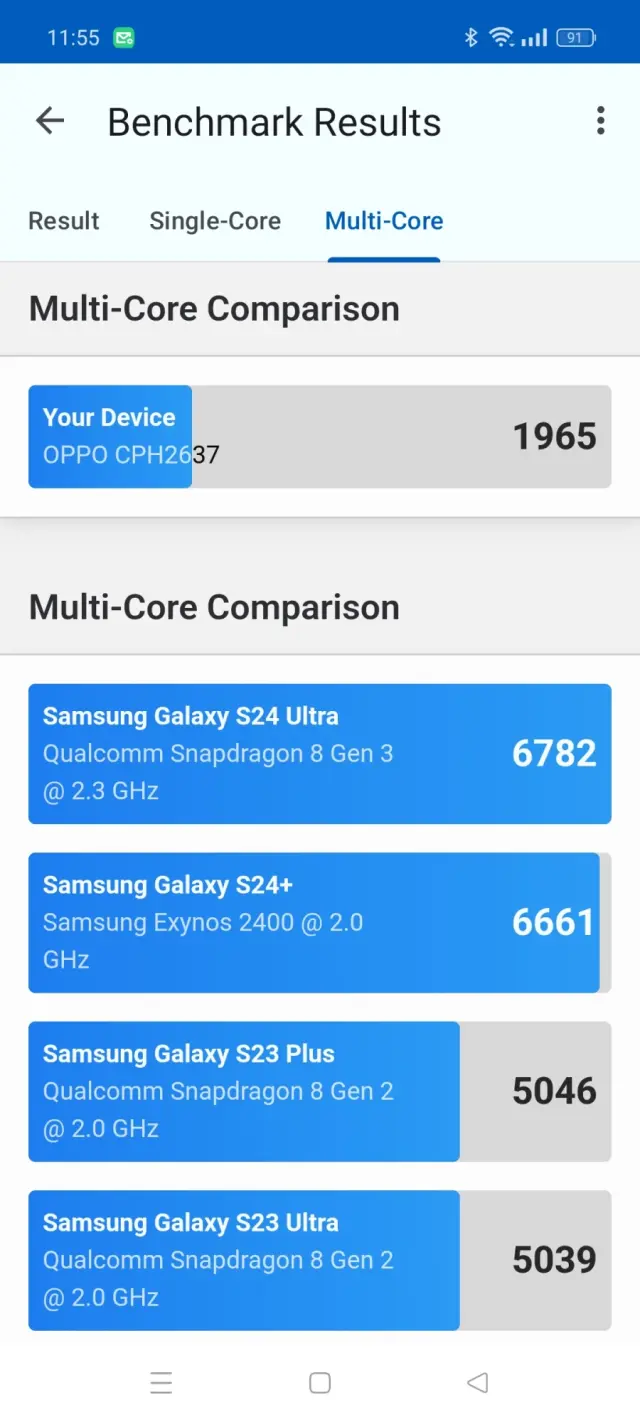
Task: Go back using the header arrow
Action: point(49,121)
